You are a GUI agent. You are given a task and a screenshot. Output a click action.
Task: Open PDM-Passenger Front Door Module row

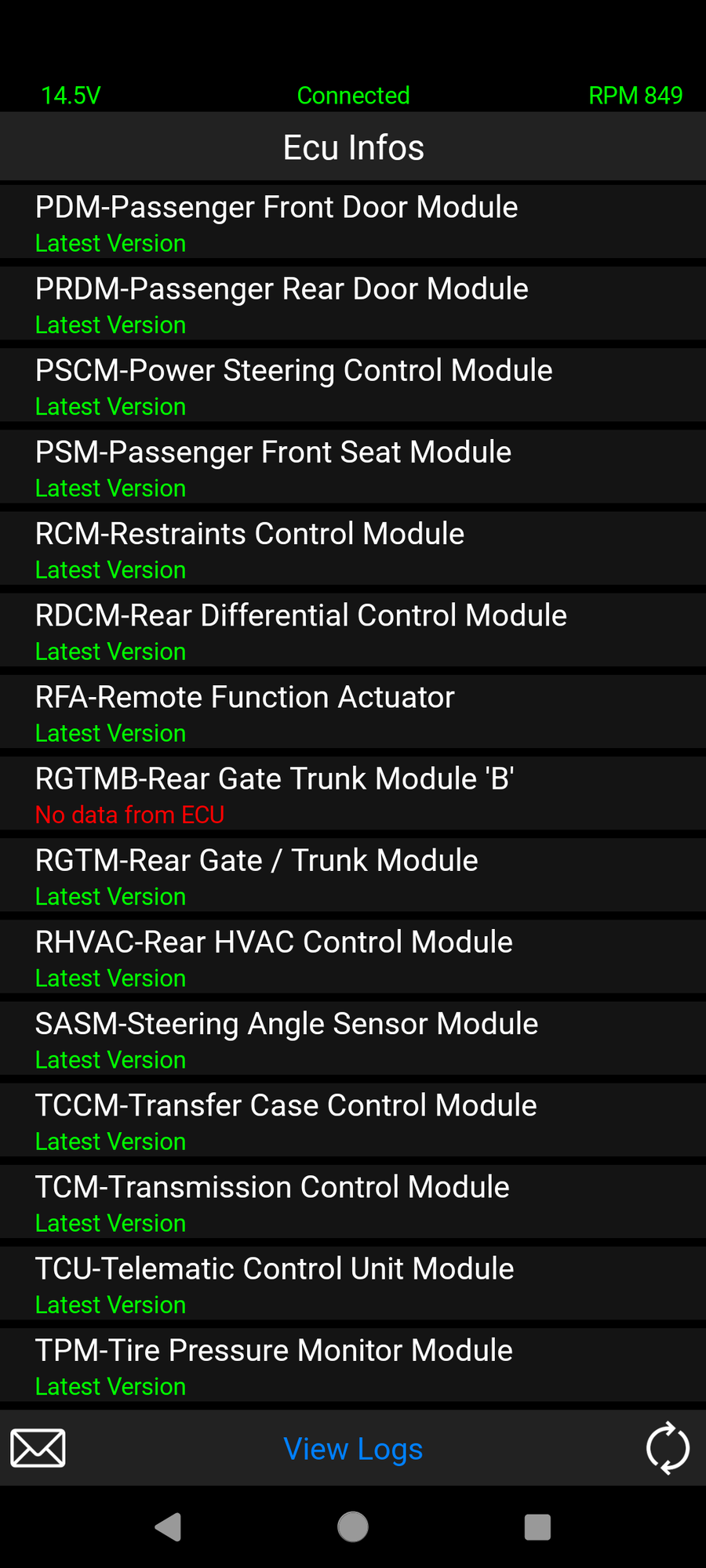pyautogui.click(x=353, y=223)
